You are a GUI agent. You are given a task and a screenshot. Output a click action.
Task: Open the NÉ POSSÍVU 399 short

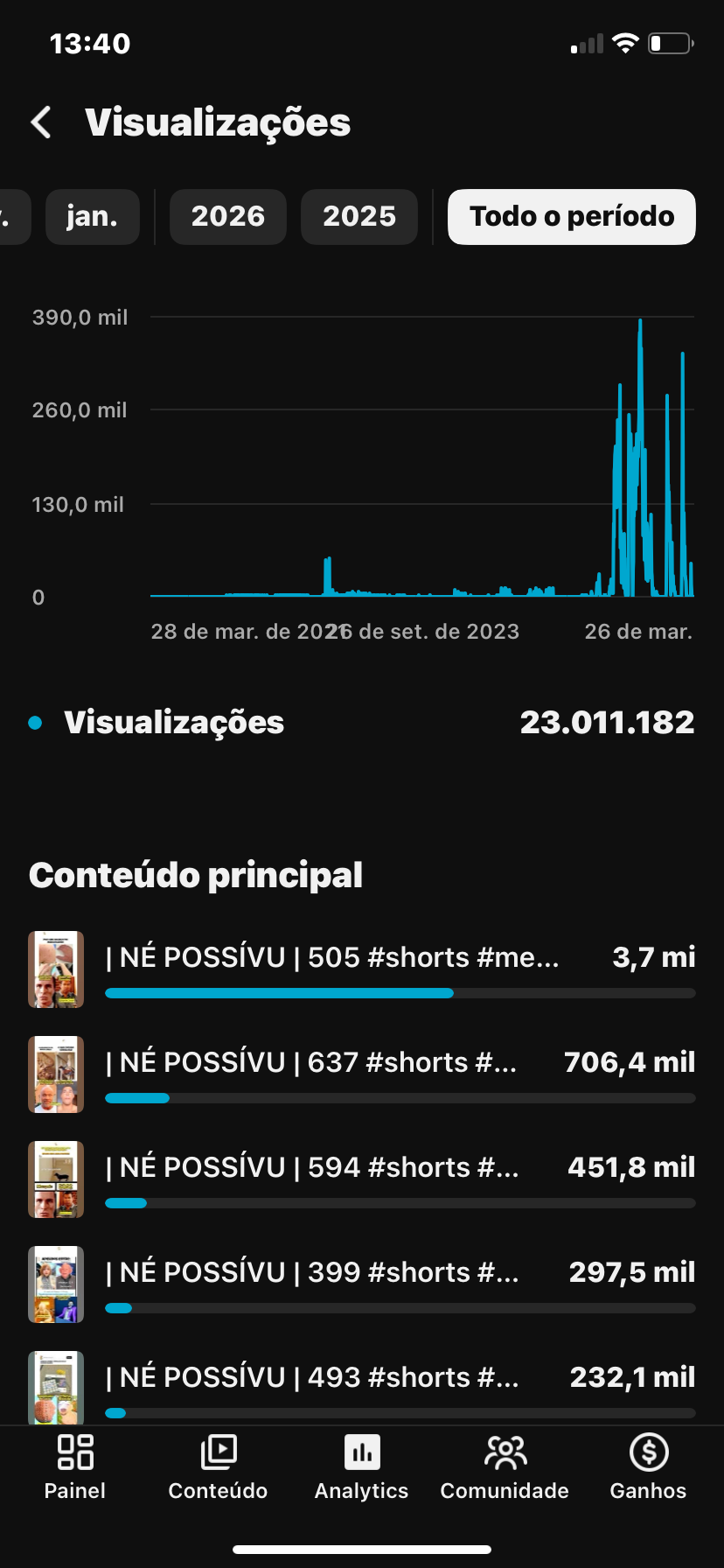click(x=312, y=1273)
